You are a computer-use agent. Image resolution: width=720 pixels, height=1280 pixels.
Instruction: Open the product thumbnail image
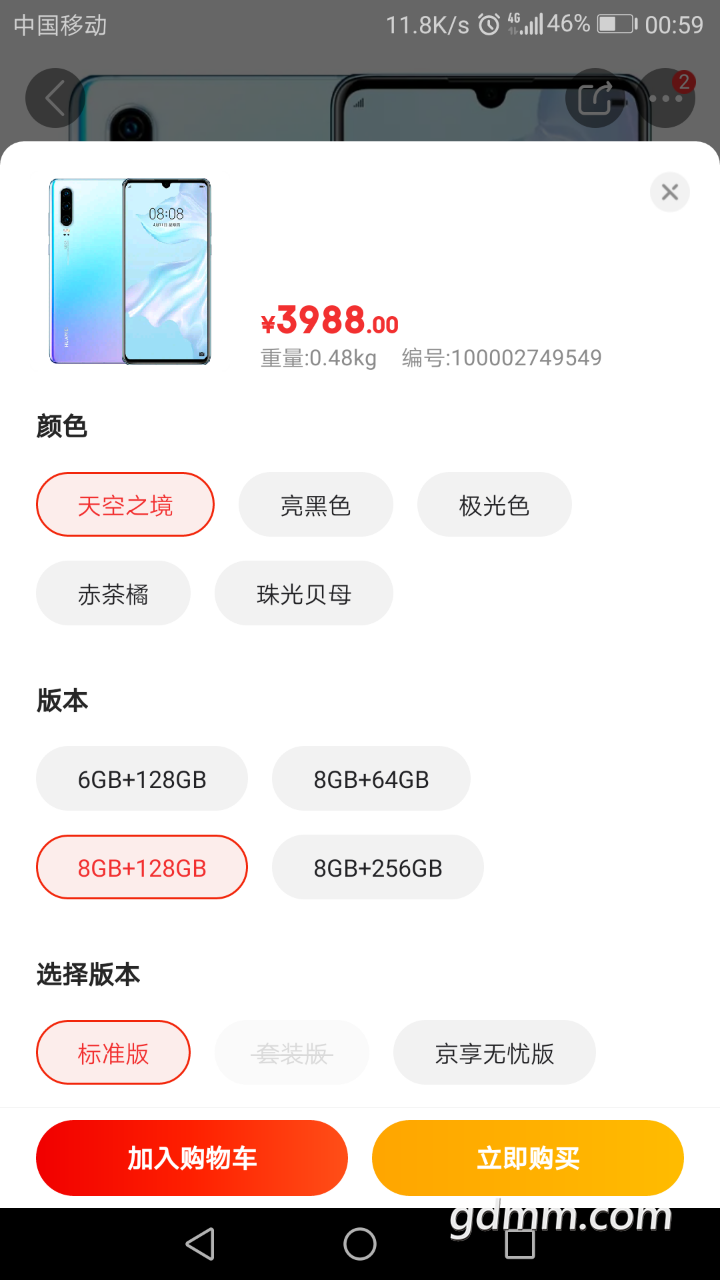tap(130, 271)
